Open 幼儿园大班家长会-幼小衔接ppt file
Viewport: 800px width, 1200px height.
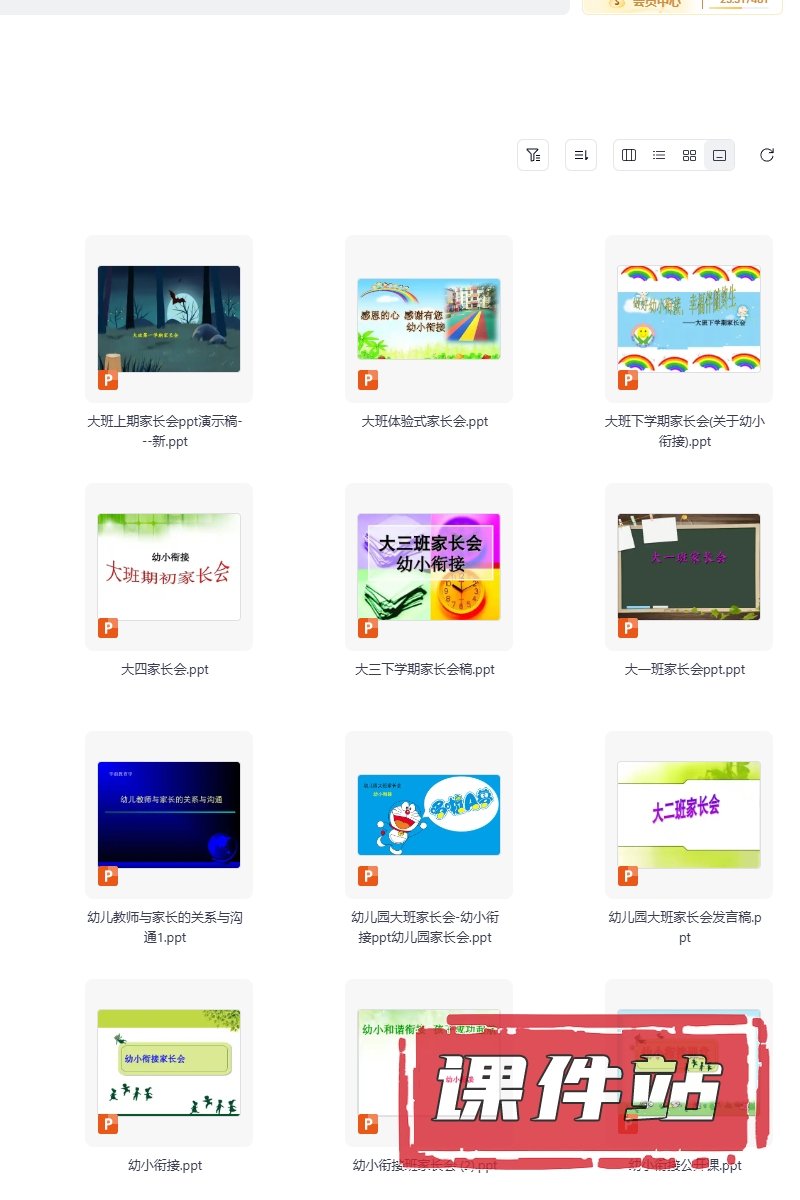pos(429,815)
